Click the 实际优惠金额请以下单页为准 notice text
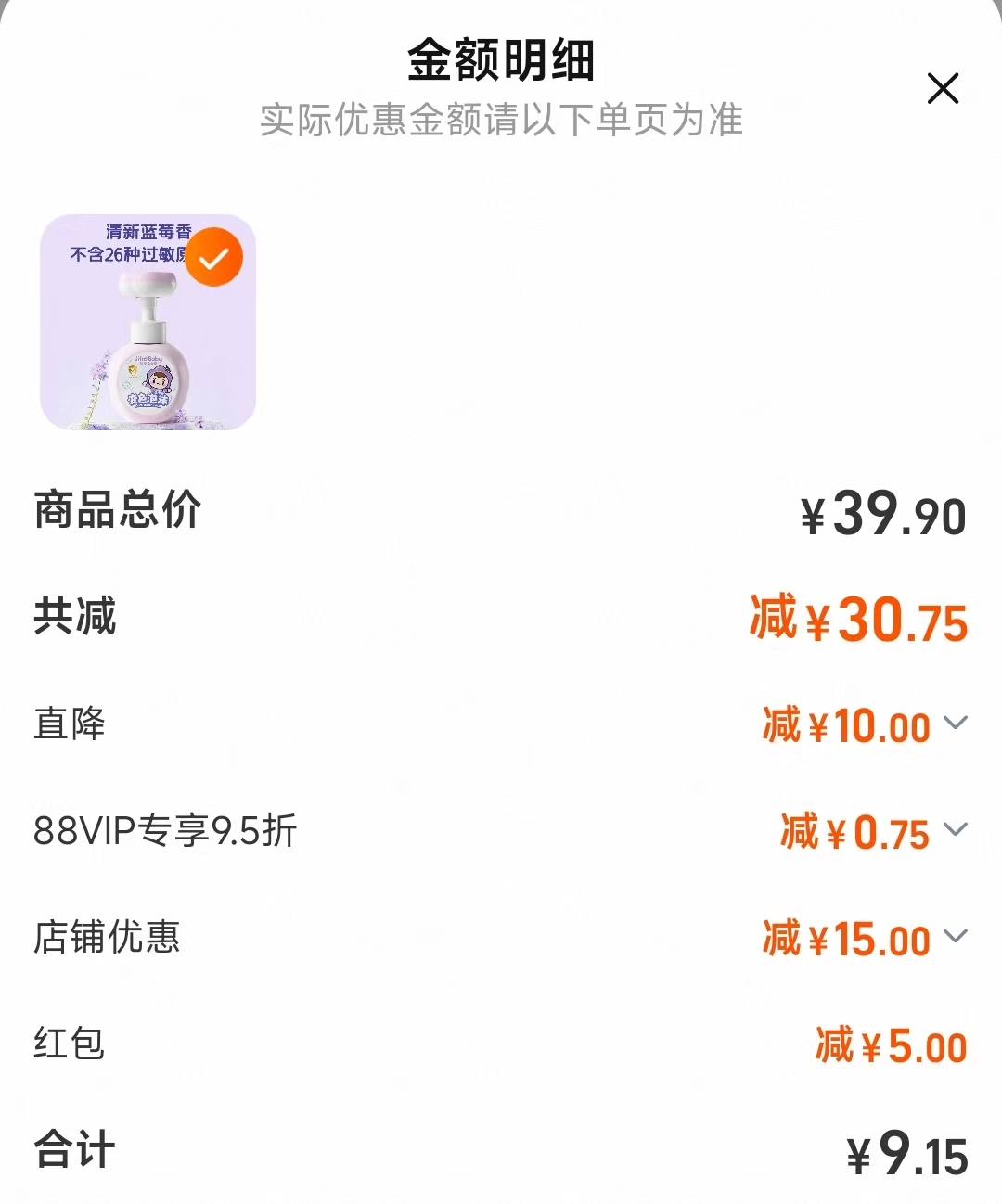 [501, 118]
